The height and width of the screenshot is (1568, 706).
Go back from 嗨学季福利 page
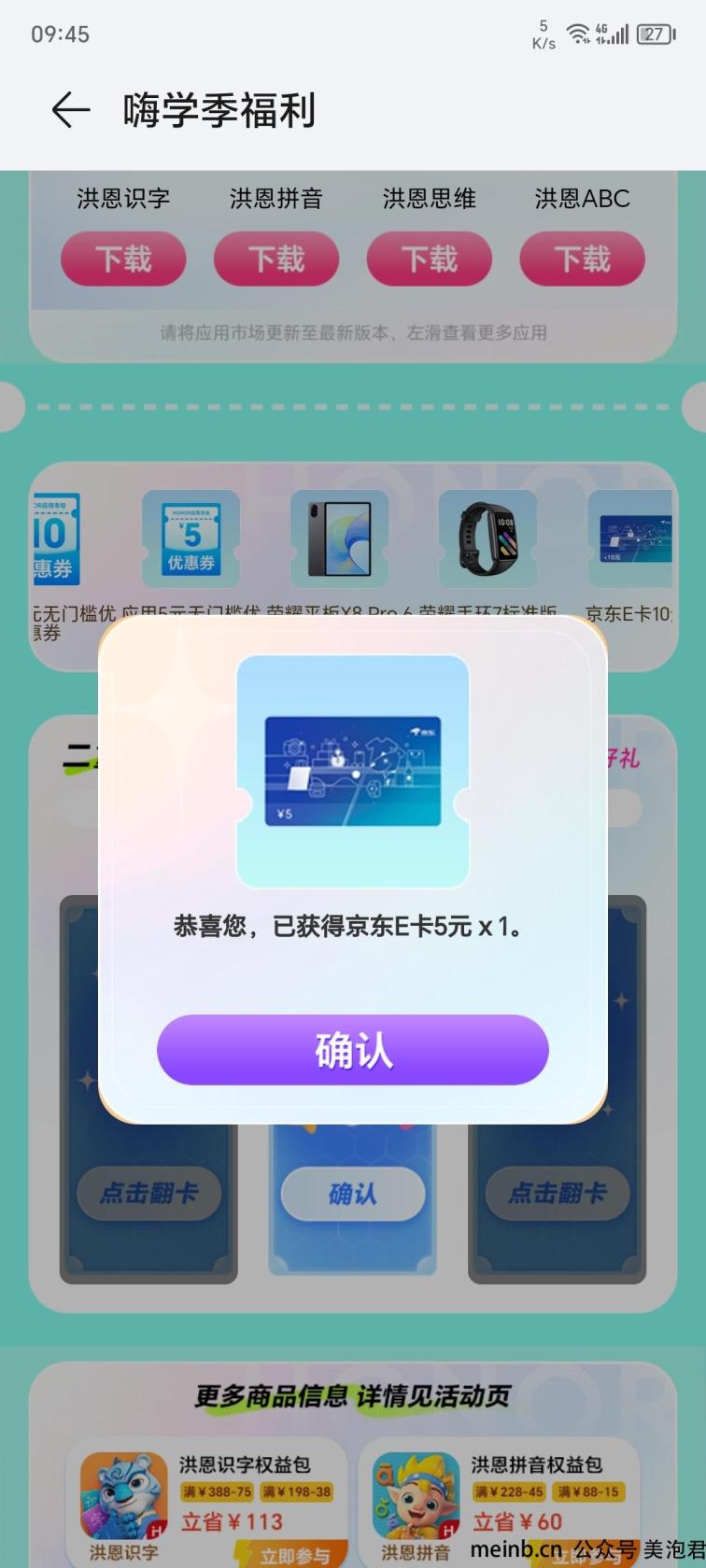coord(70,110)
